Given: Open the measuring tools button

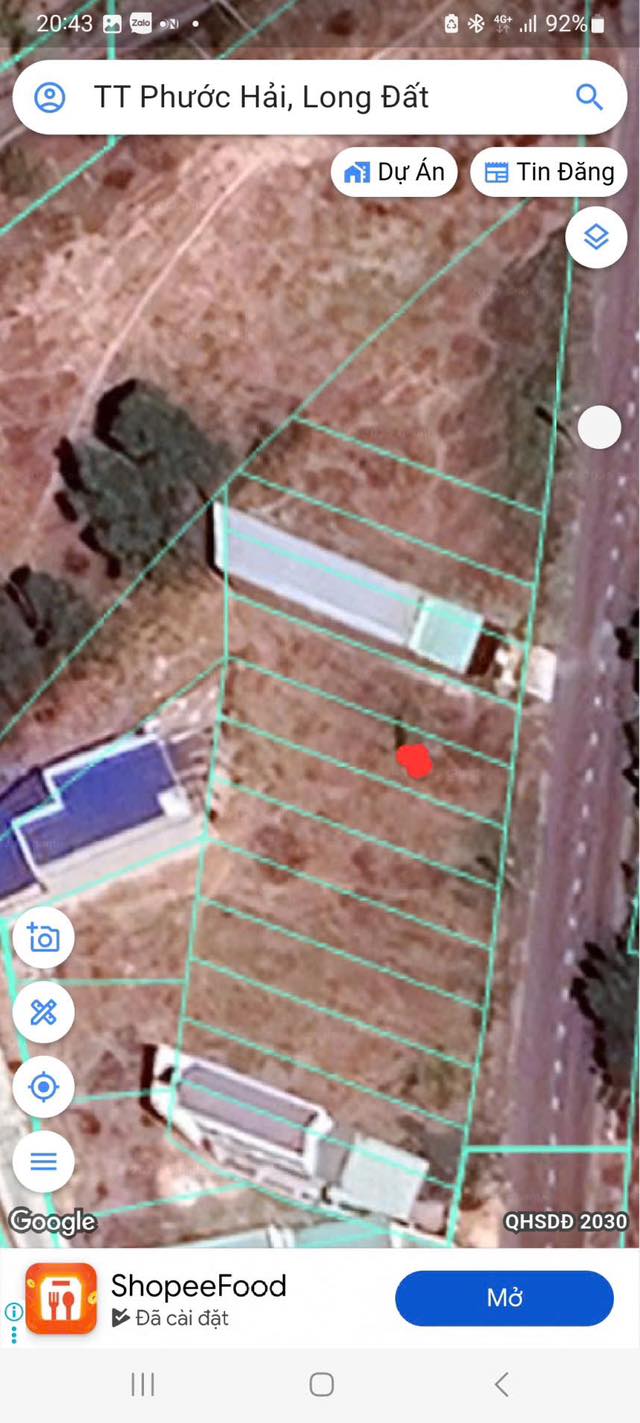Looking at the screenshot, I should point(43,1013).
